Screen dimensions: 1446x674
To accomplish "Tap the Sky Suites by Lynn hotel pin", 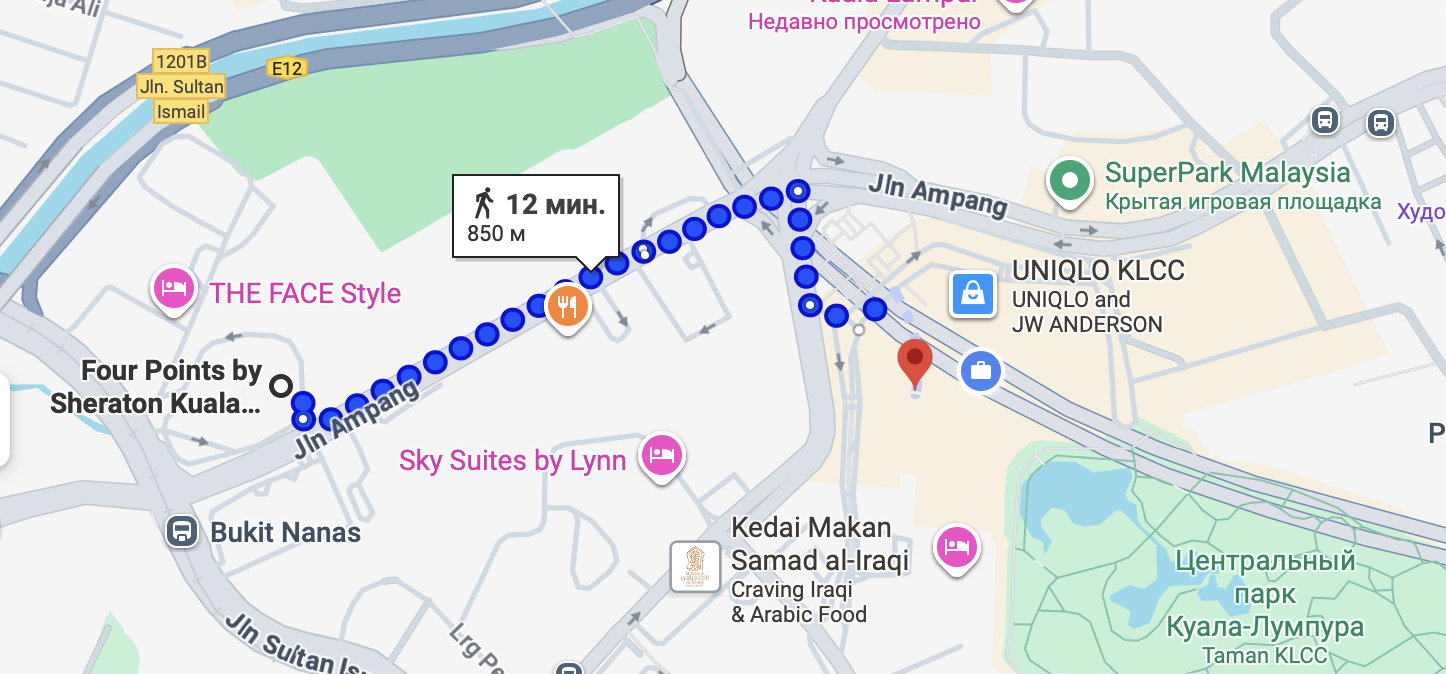I will [x=661, y=455].
